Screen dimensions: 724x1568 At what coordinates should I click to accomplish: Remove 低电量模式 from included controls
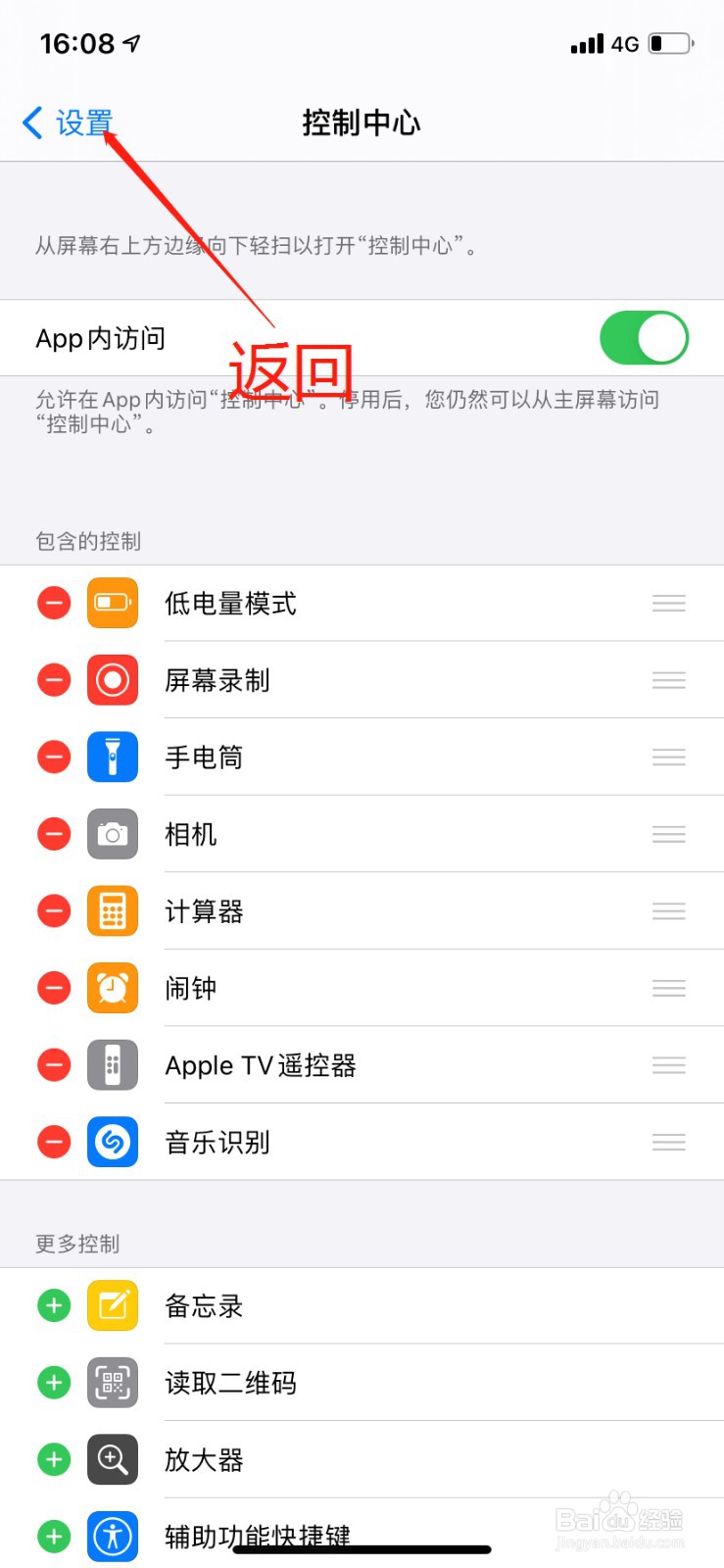tap(54, 604)
